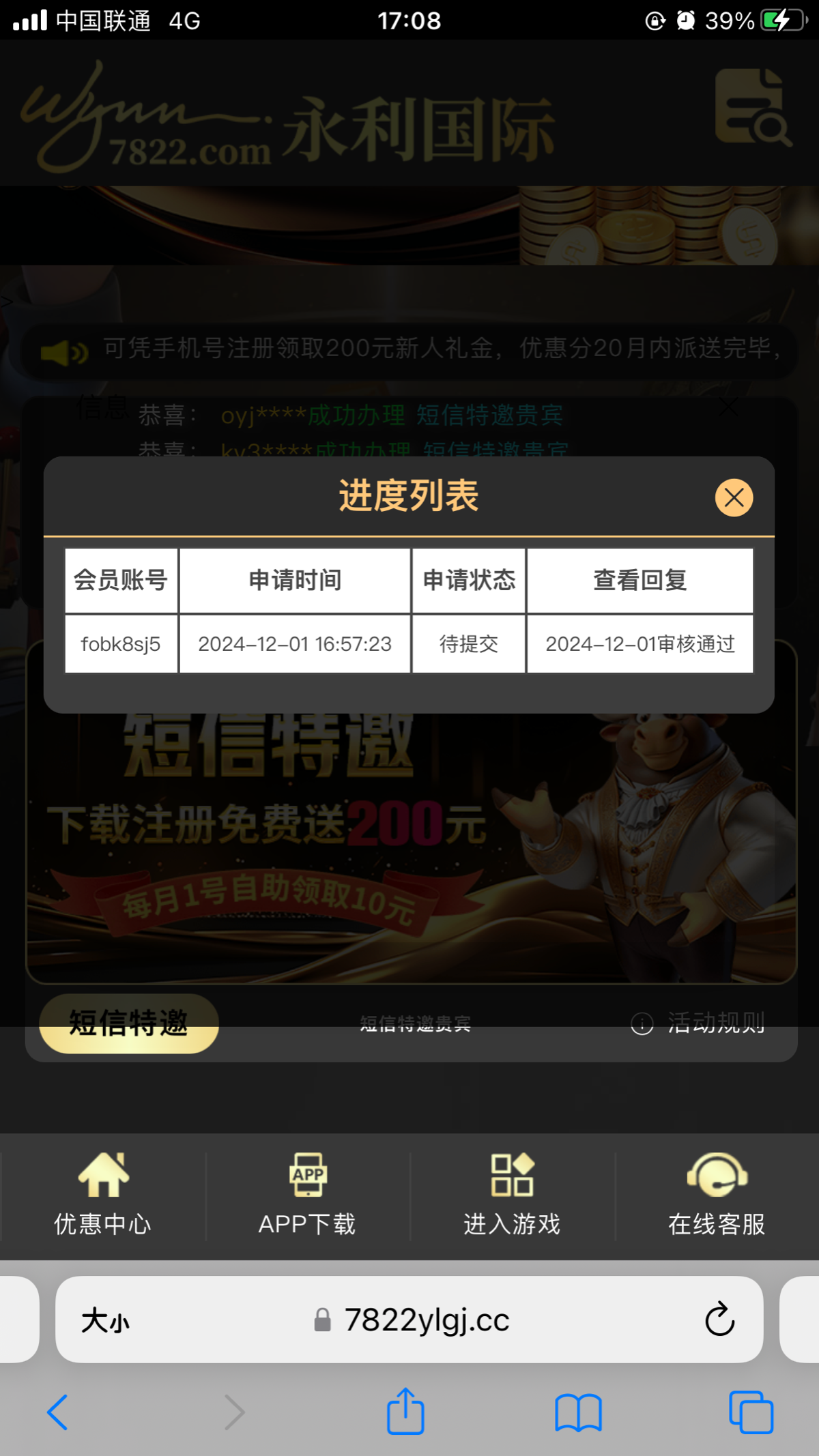Open Safari bookmarks

point(578,1412)
